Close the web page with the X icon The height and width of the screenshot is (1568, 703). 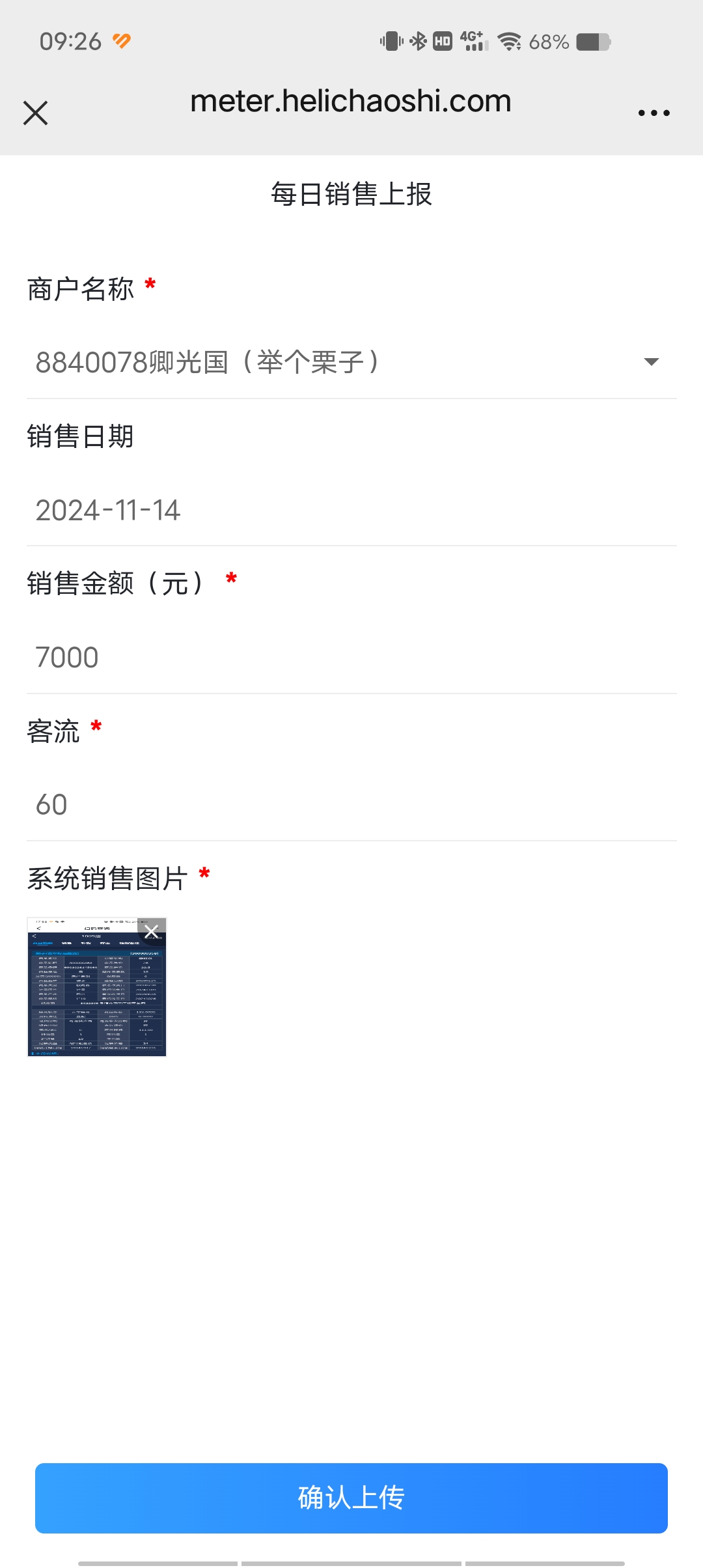[36, 113]
